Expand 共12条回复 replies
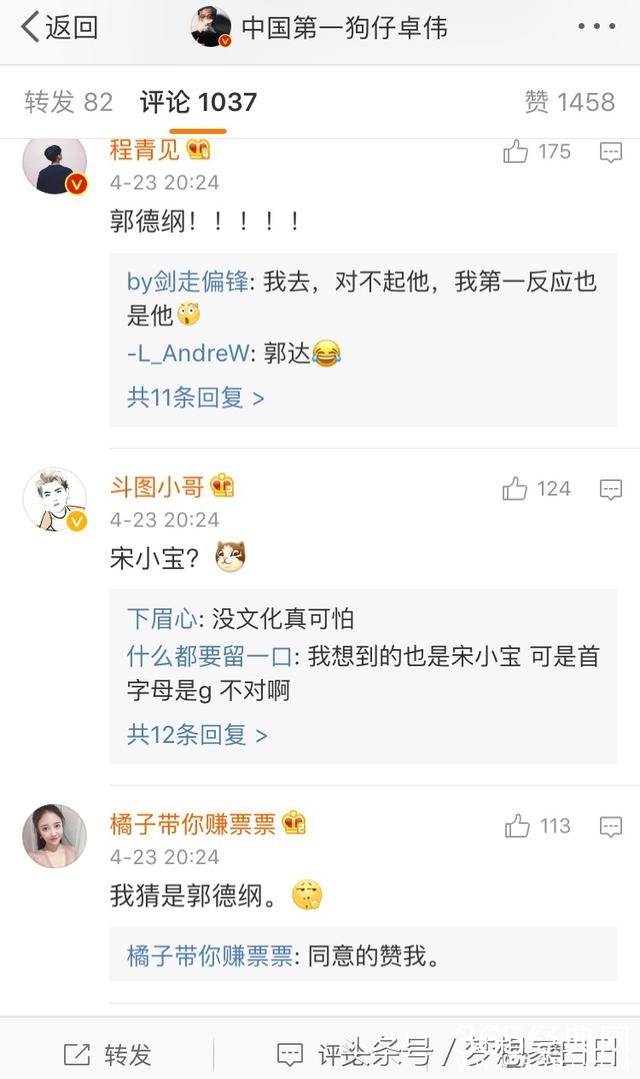 click(197, 735)
